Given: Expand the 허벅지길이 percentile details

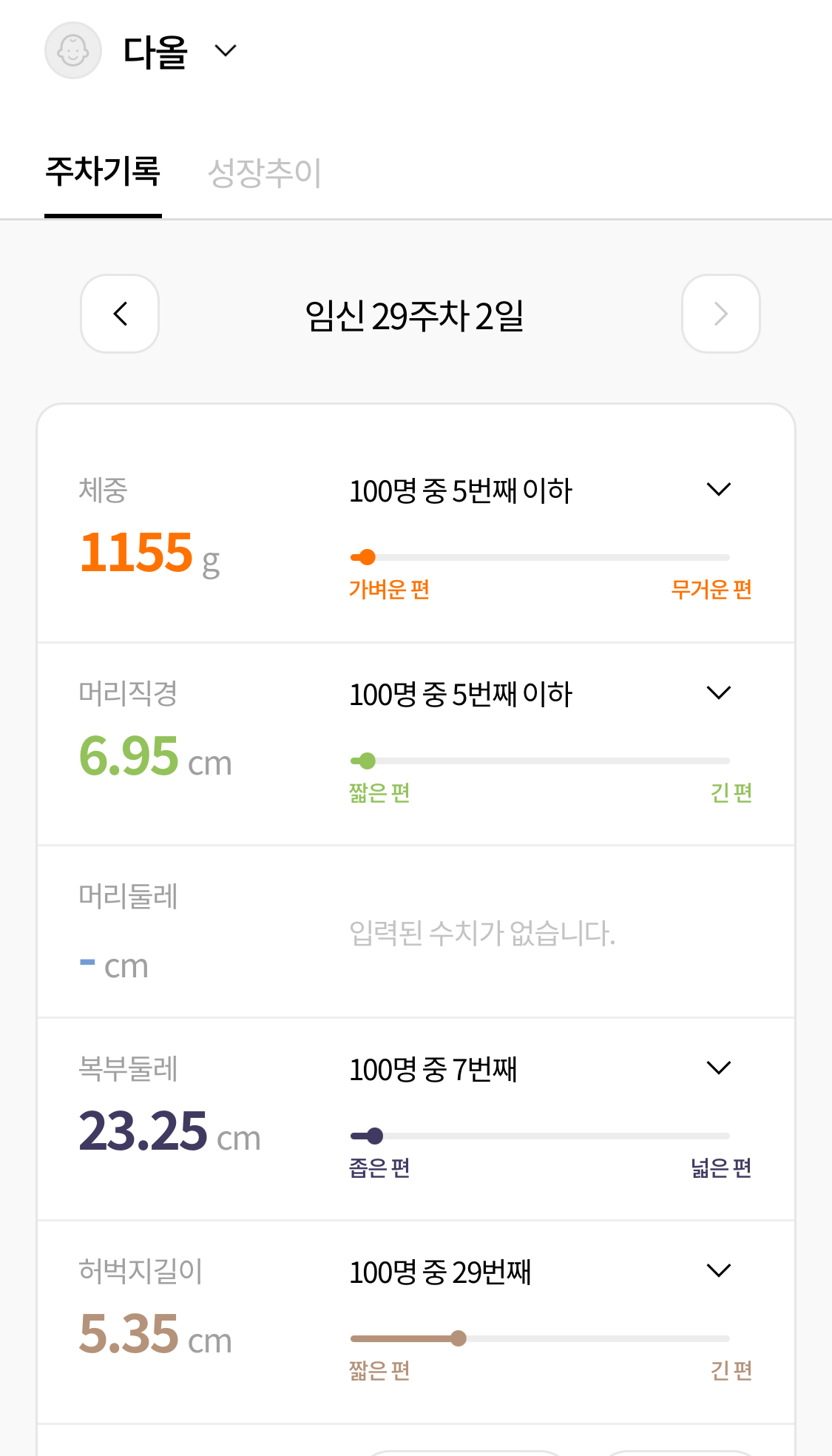Looking at the screenshot, I should coord(718,1270).
